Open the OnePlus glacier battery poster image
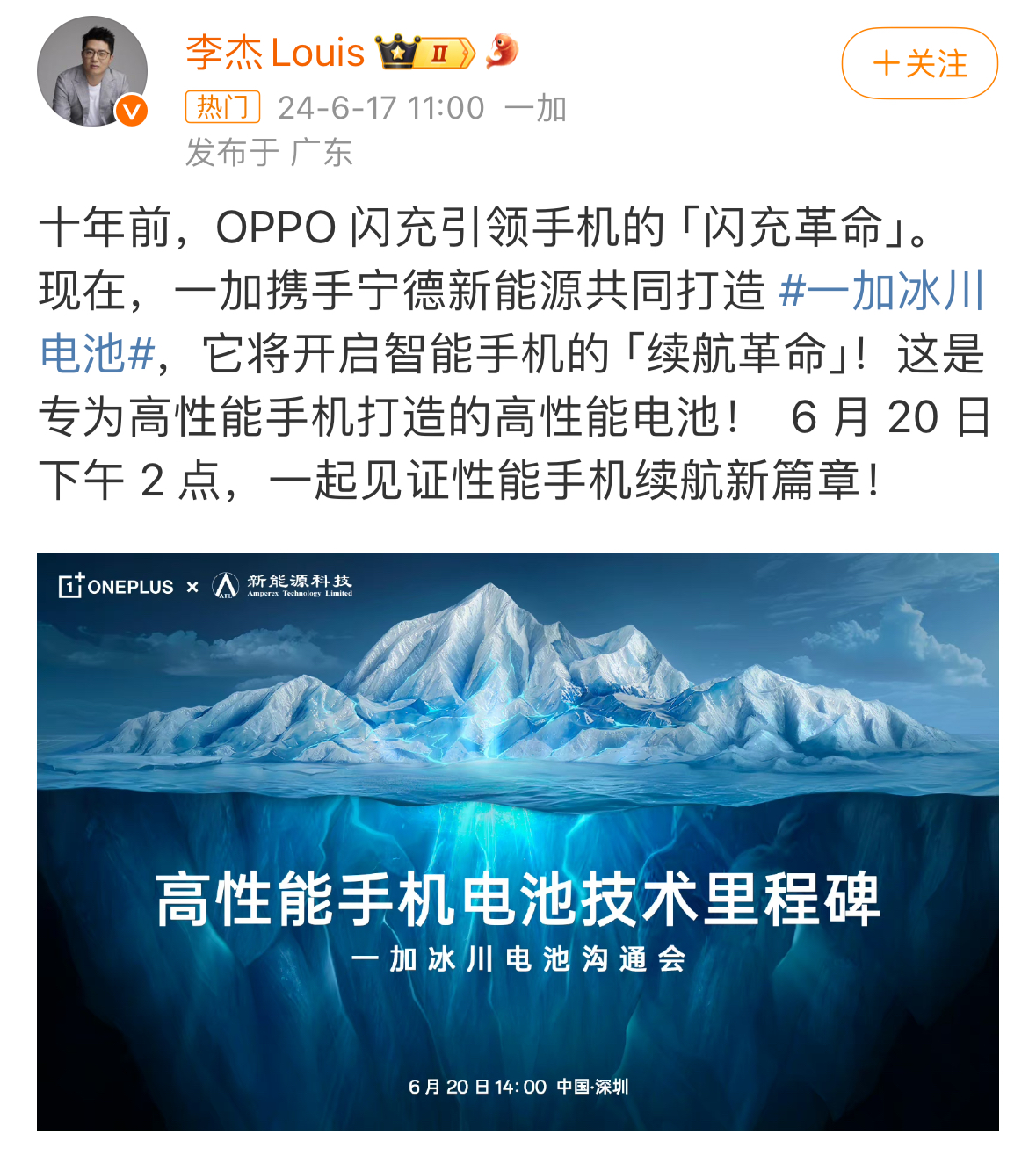The height and width of the screenshot is (1164, 1036). [x=518, y=841]
